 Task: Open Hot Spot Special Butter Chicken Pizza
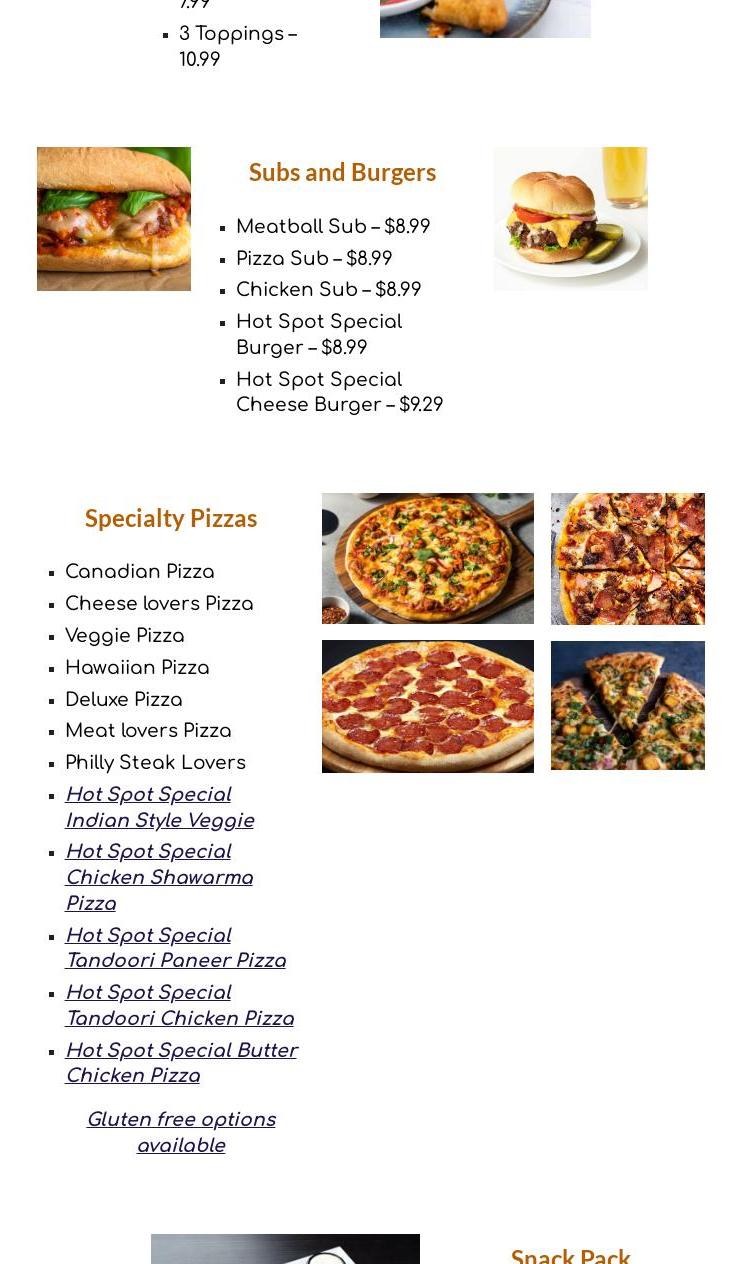pos(181,1063)
